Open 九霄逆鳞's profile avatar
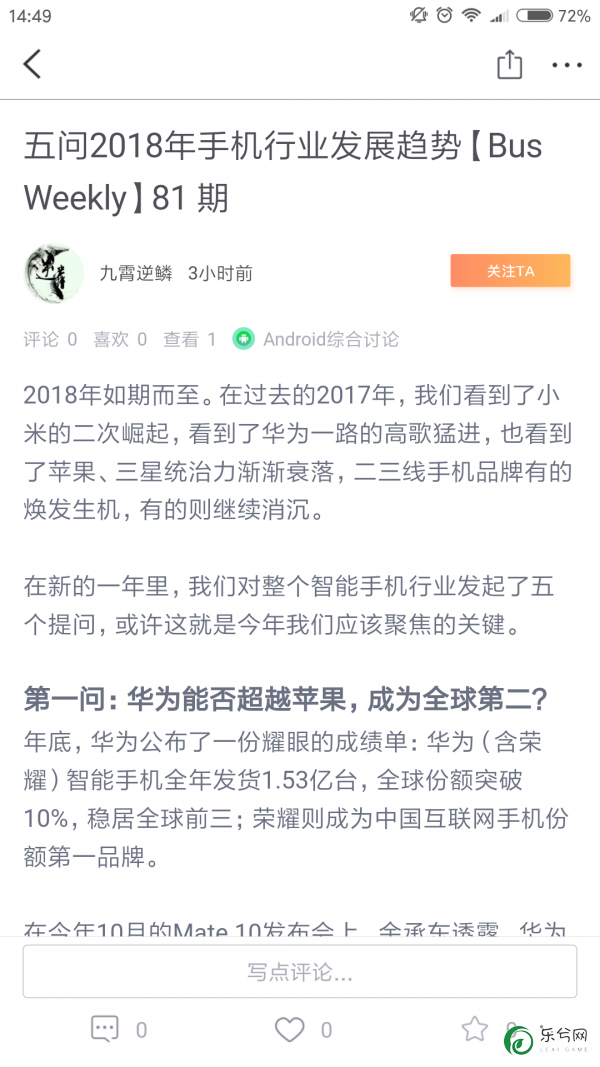The image size is (600, 1067). pos(53,272)
